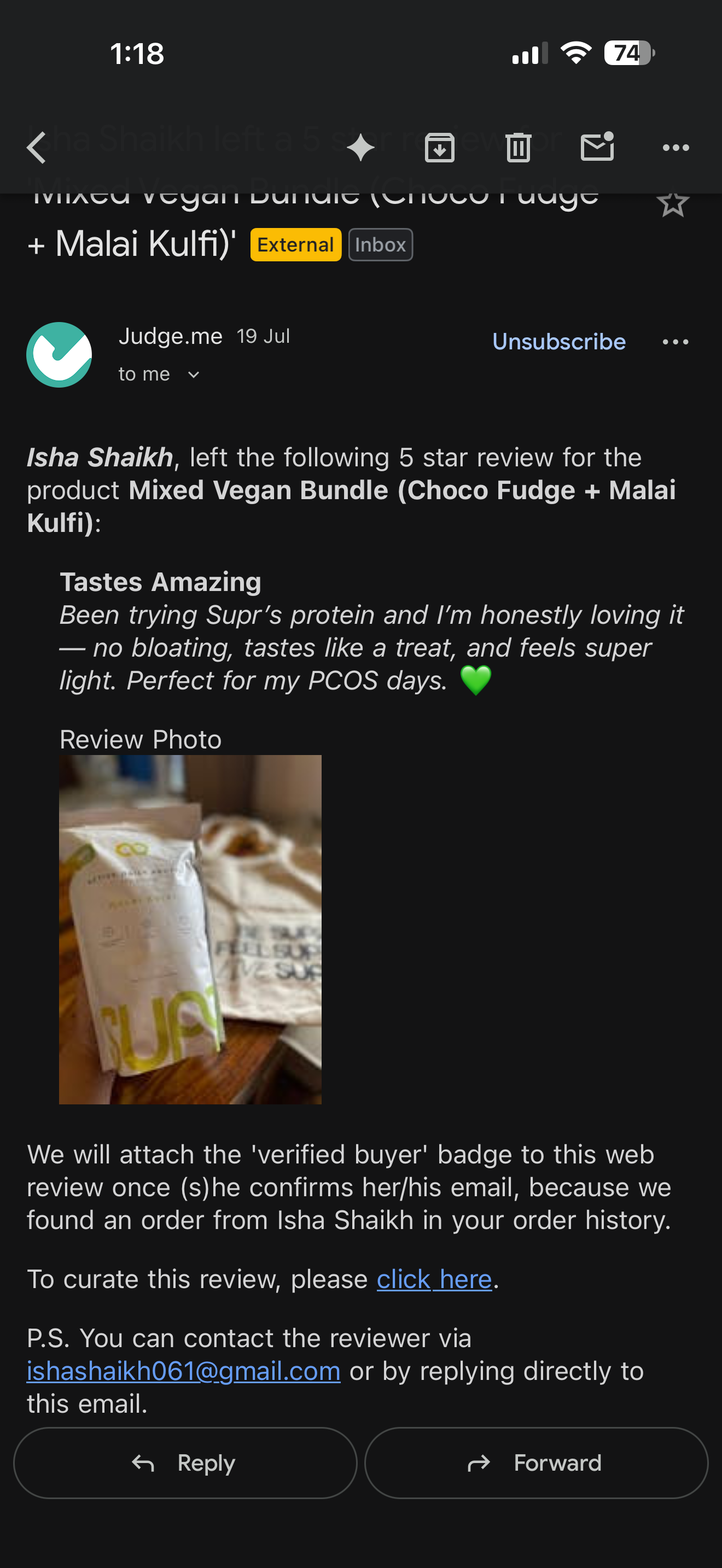Tap the Gemini sparkle summarize icon
The width and height of the screenshot is (722, 1568).
point(360,148)
